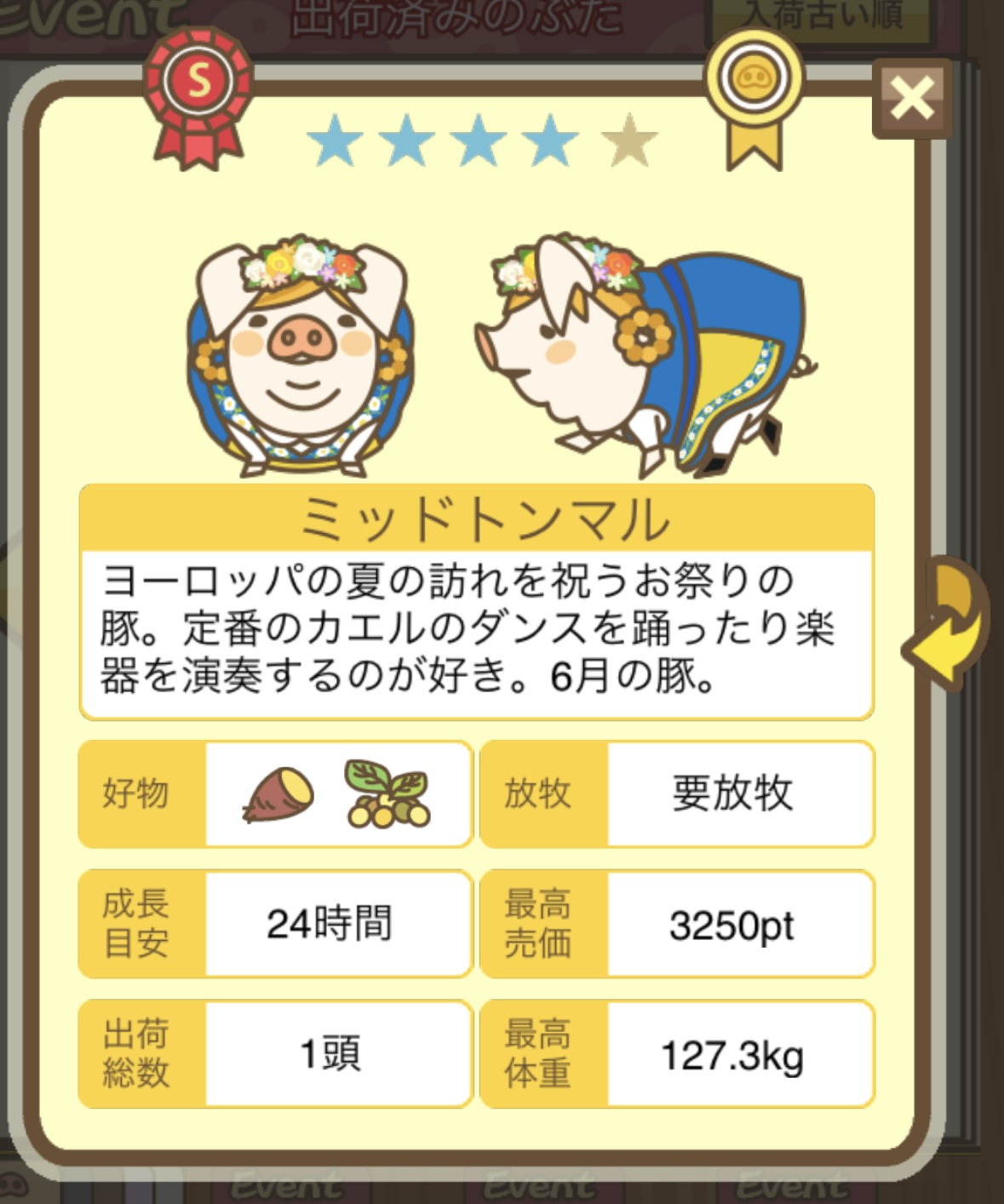
Task: Close the ミッドトンマル pig detail card
Action: pyautogui.click(x=911, y=99)
